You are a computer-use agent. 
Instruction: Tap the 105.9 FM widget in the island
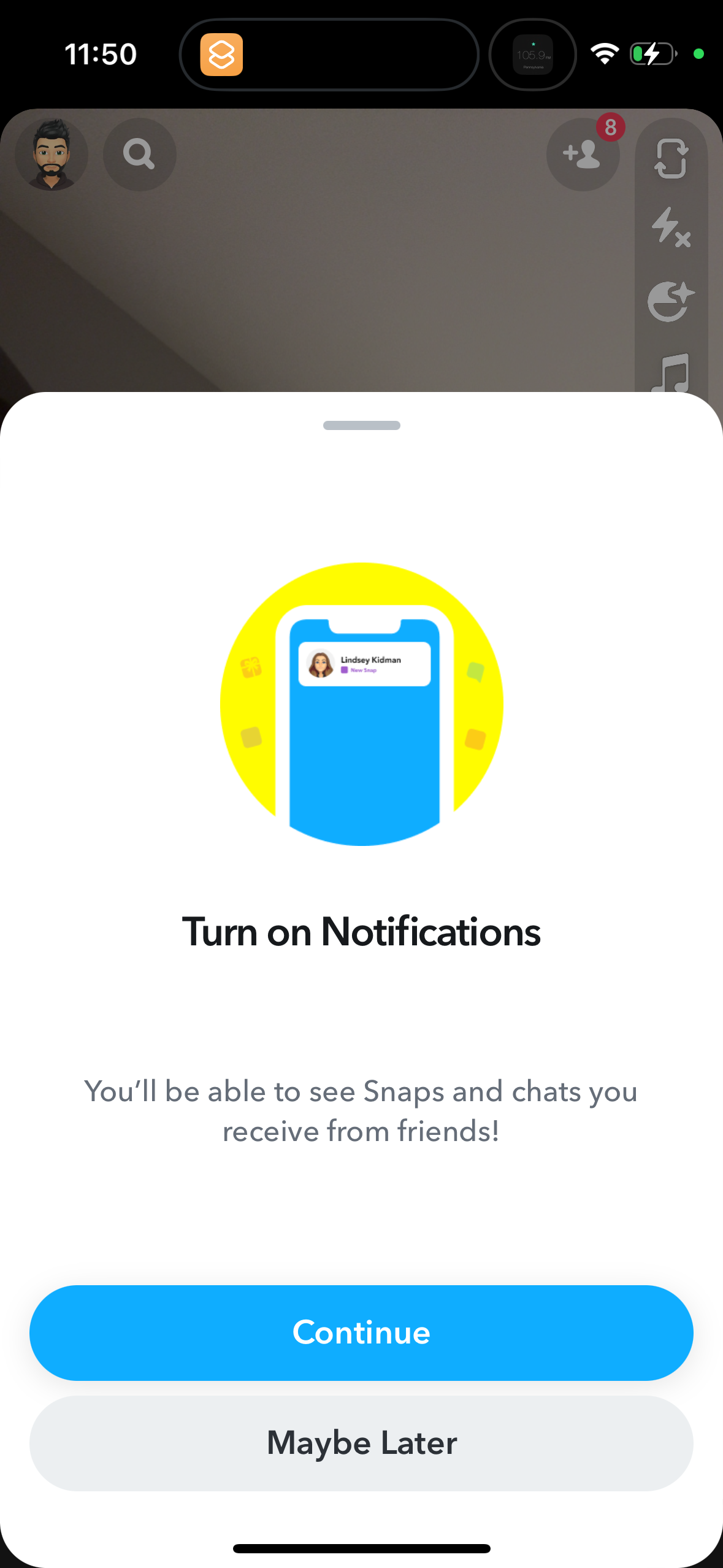(532, 54)
